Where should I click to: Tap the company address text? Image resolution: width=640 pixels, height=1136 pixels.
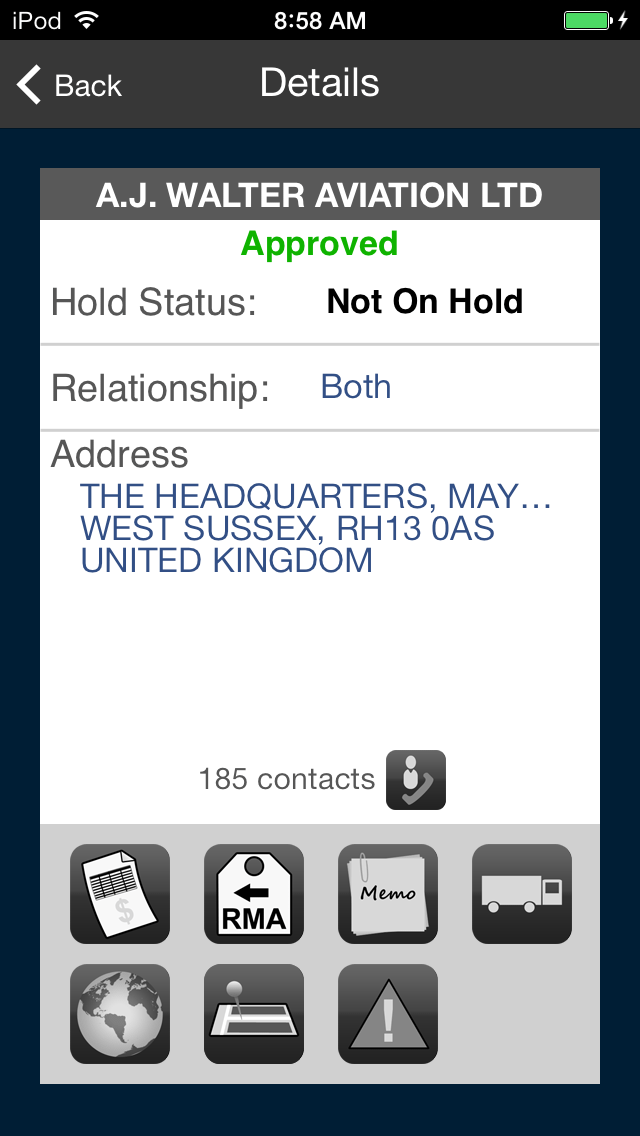[x=316, y=528]
